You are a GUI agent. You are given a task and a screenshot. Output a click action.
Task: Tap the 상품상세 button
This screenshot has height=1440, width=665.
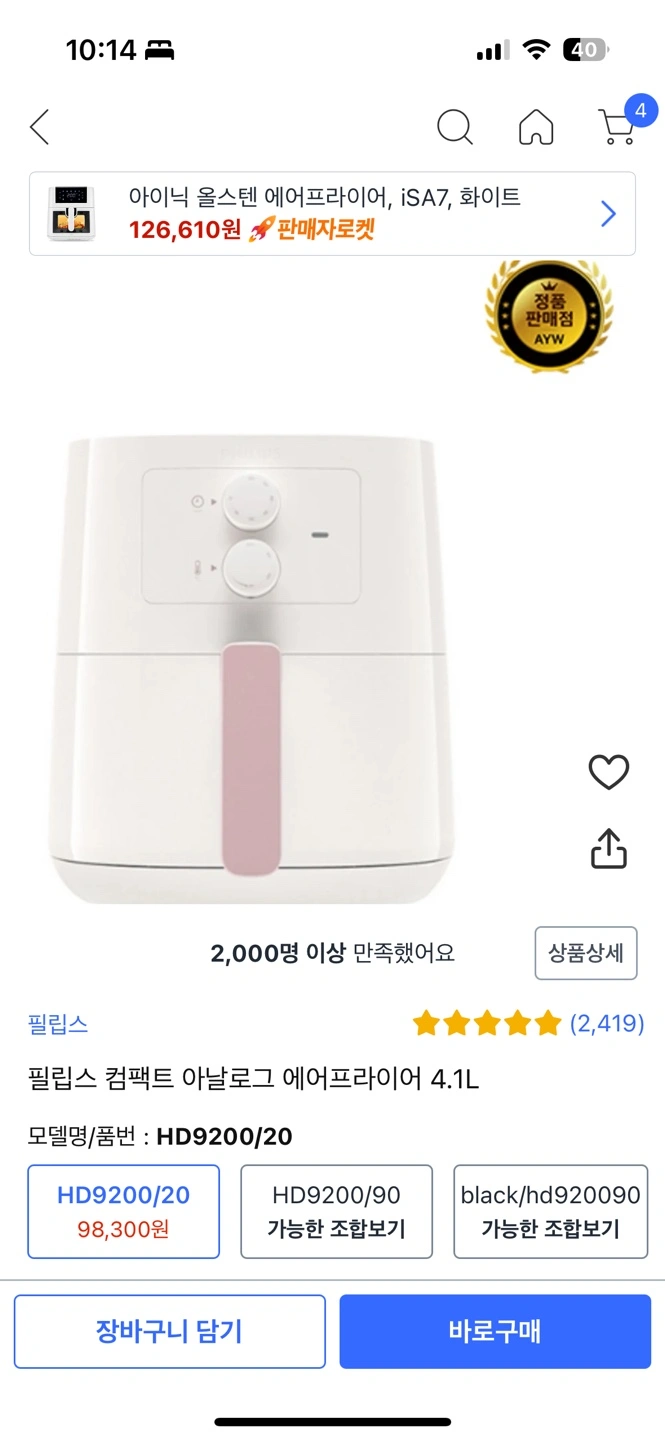(586, 953)
